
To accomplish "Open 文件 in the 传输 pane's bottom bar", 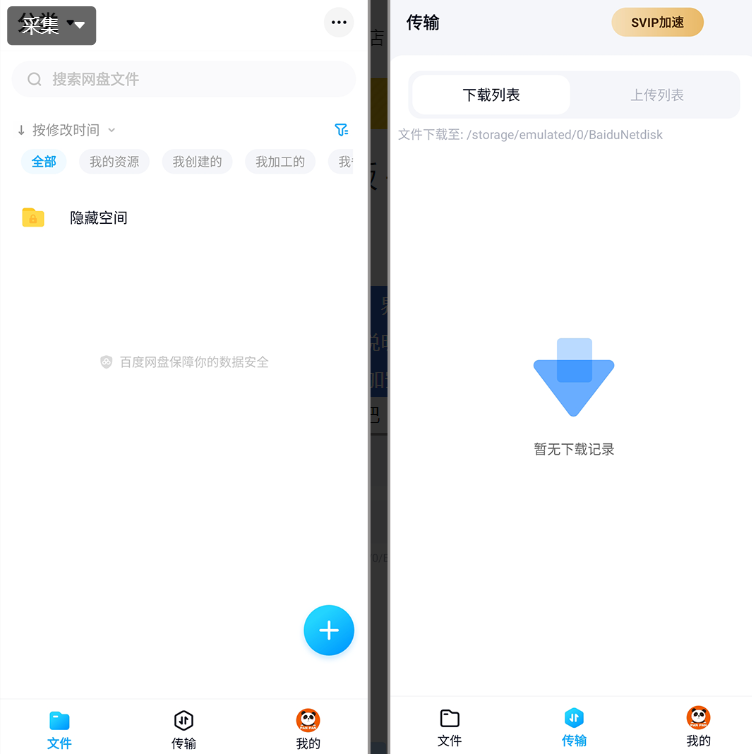I will point(450,726).
